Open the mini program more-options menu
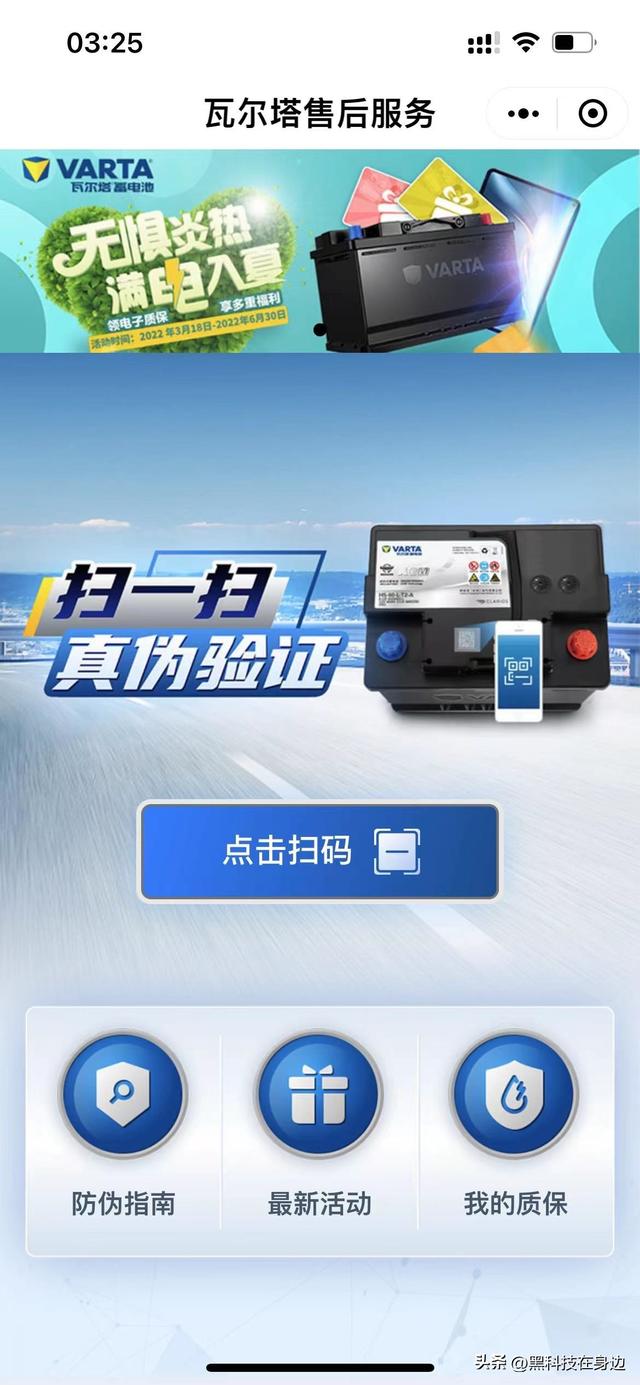Viewport: 640px width, 1385px height. pyautogui.click(x=523, y=114)
